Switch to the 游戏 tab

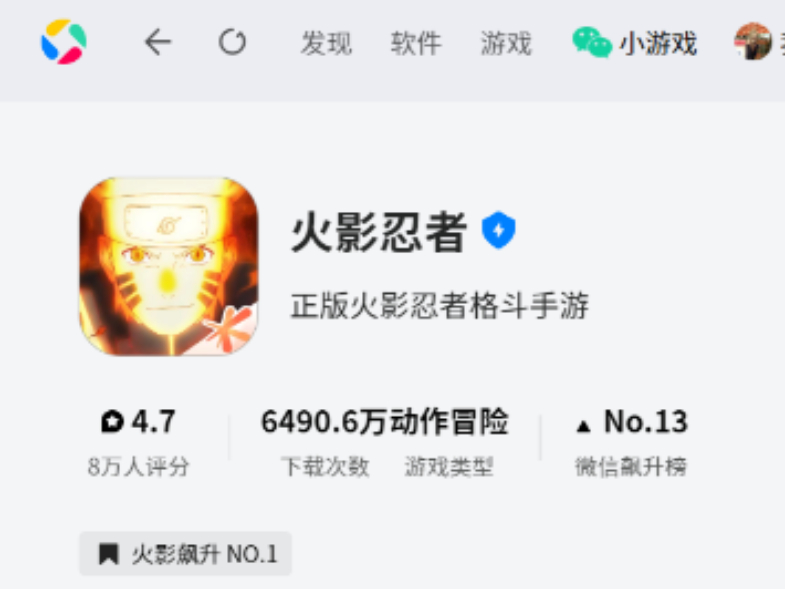pos(506,43)
